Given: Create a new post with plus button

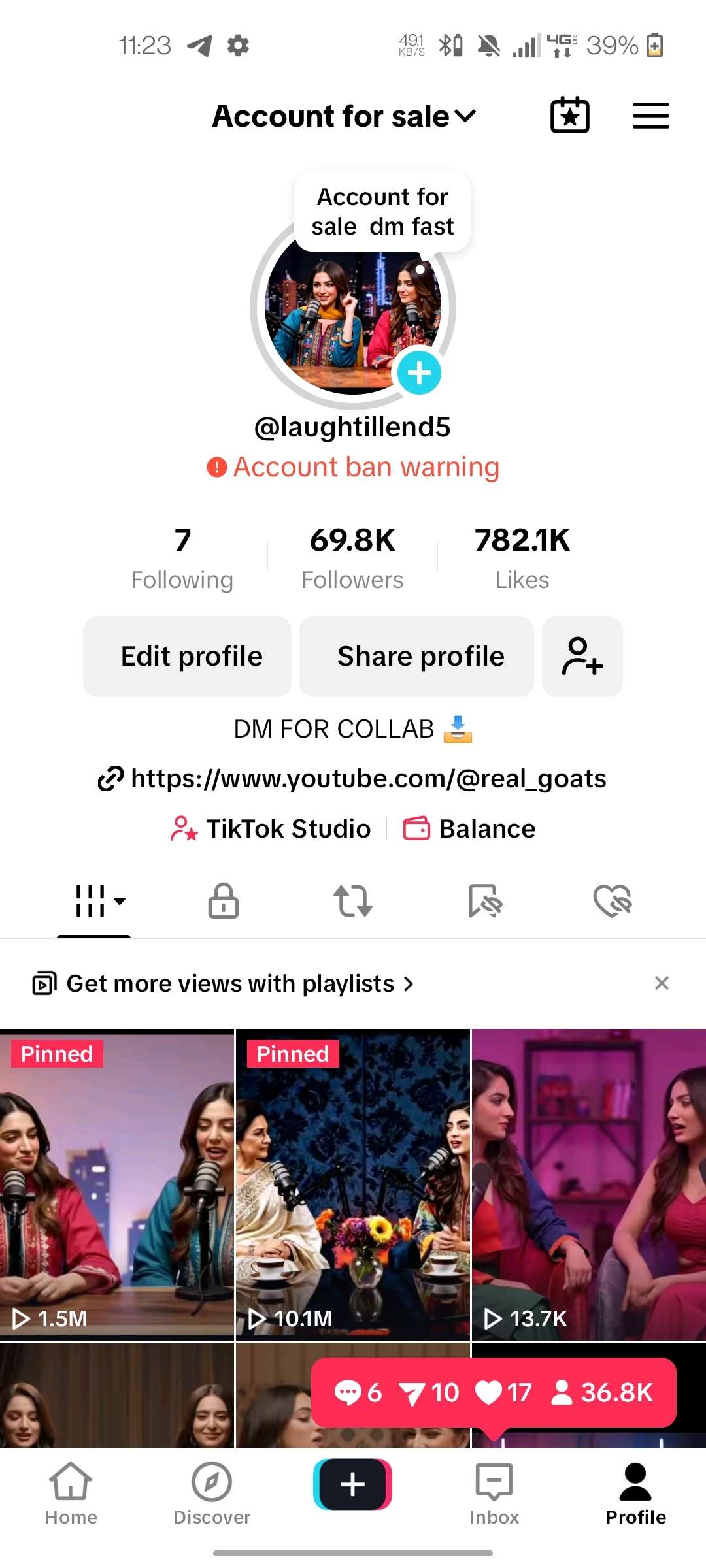Looking at the screenshot, I should 353,1484.
